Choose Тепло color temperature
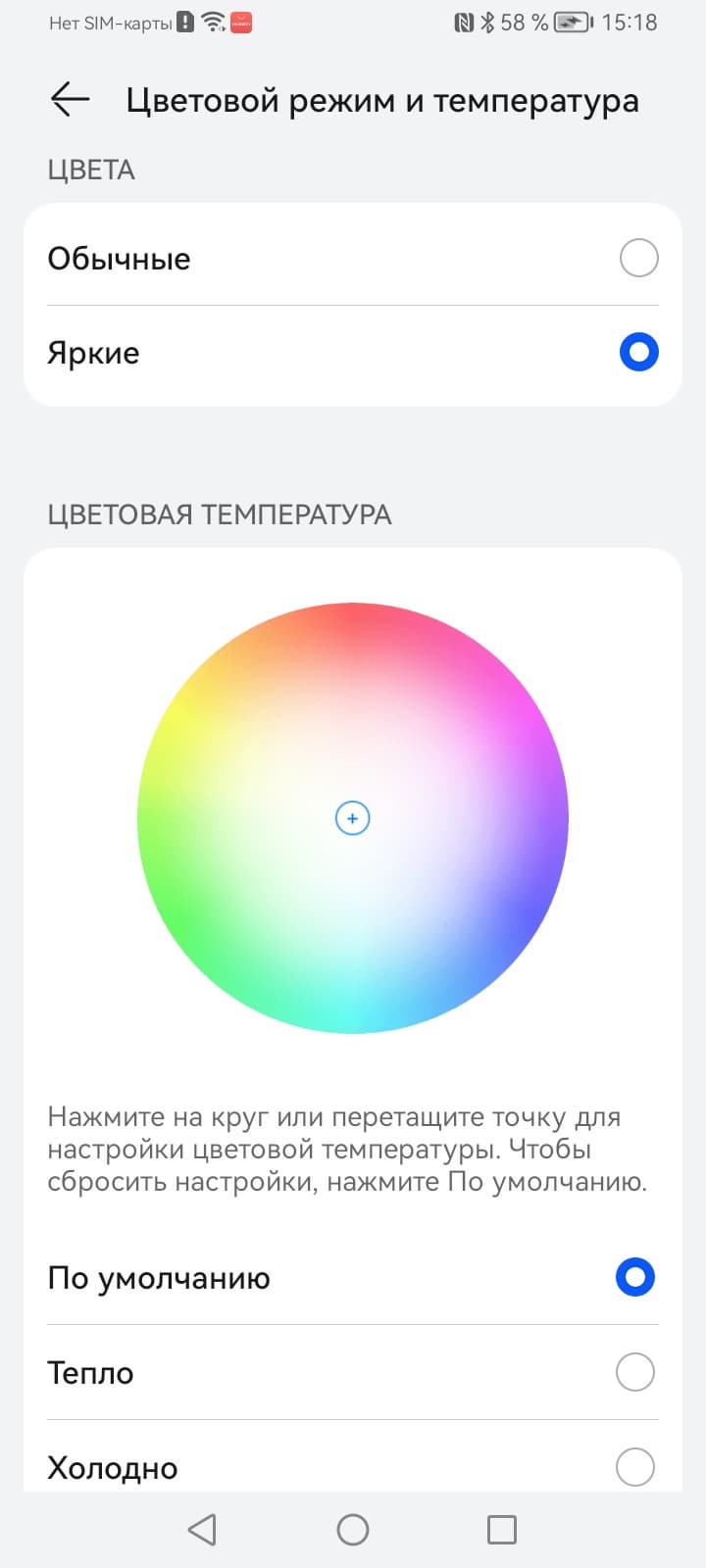This screenshot has width=706, height=1568. 634,1372
